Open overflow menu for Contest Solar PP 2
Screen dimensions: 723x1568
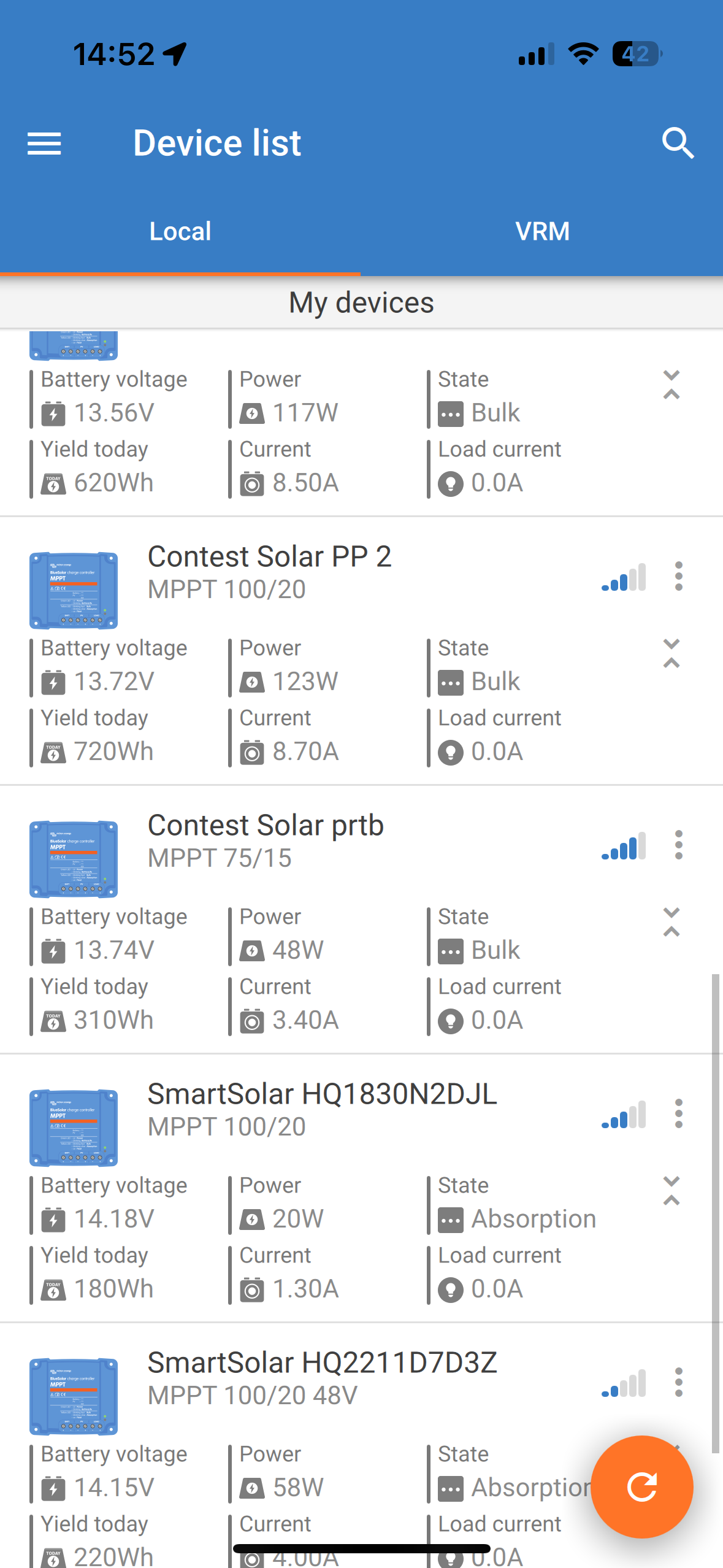tap(678, 577)
